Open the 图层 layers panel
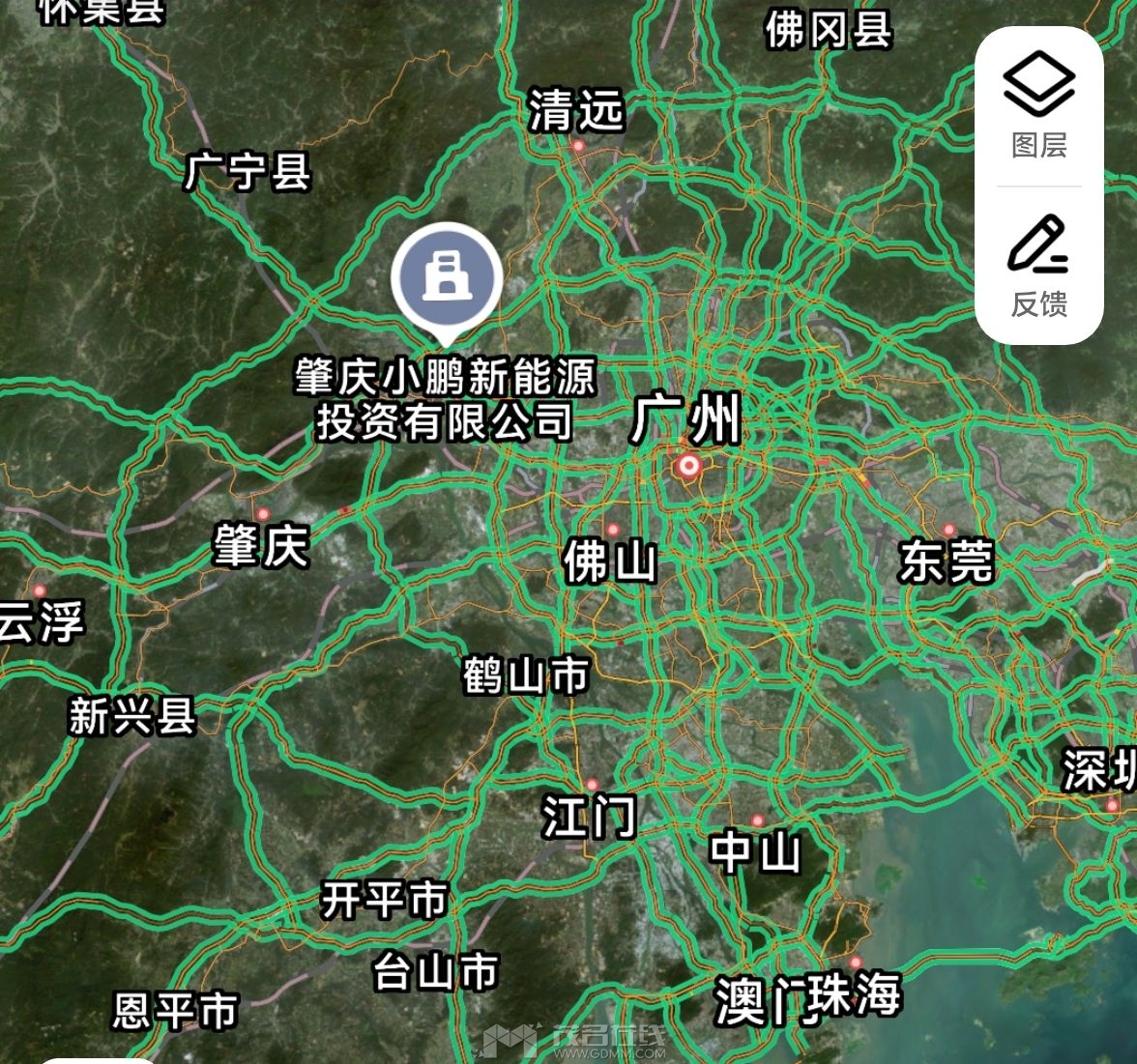Image resolution: width=1137 pixels, height=1064 pixels. (x=1038, y=104)
